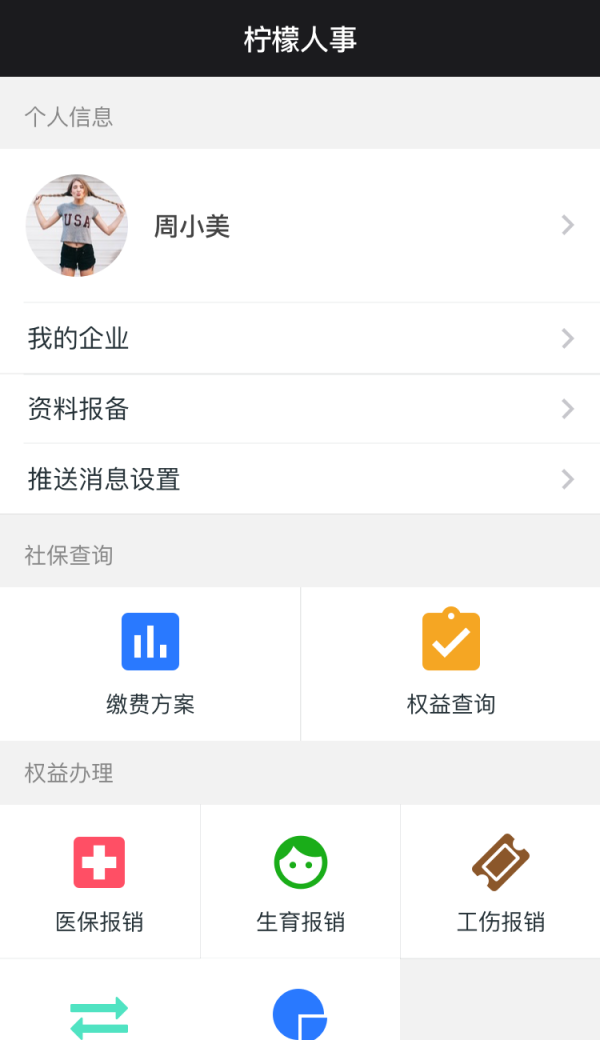Open 资料报备 row

tap(300, 409)
